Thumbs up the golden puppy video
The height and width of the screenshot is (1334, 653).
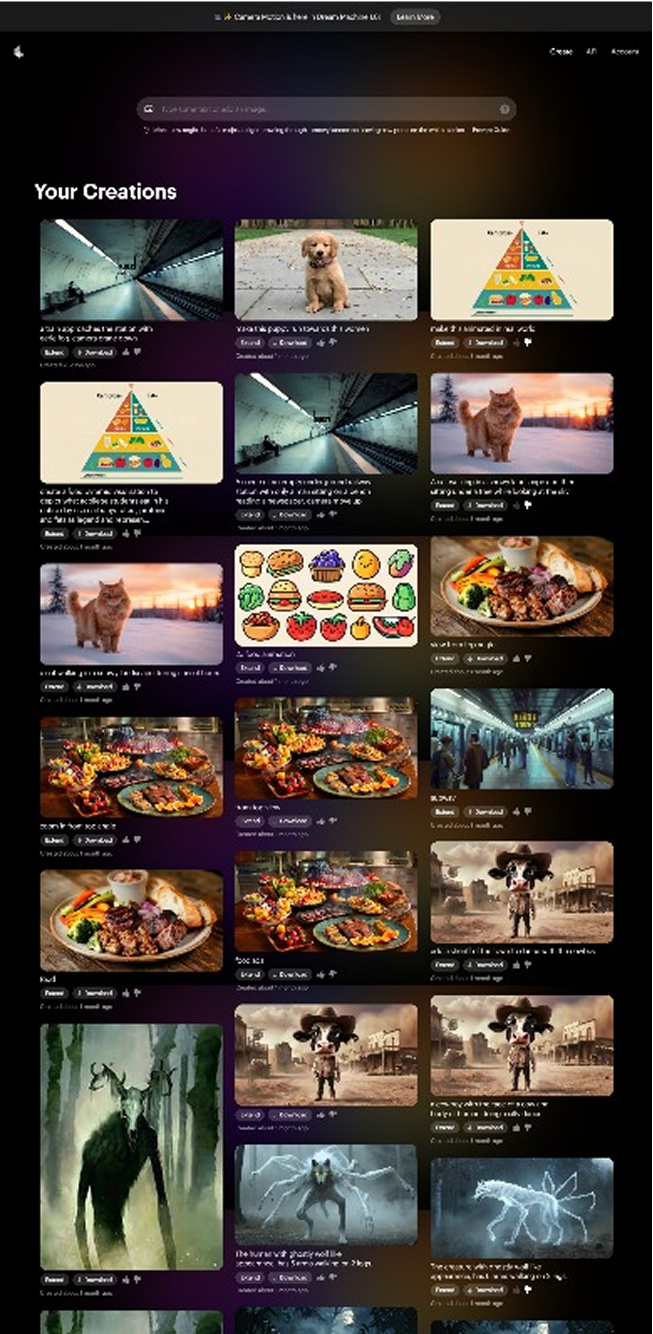click(320, 341)
